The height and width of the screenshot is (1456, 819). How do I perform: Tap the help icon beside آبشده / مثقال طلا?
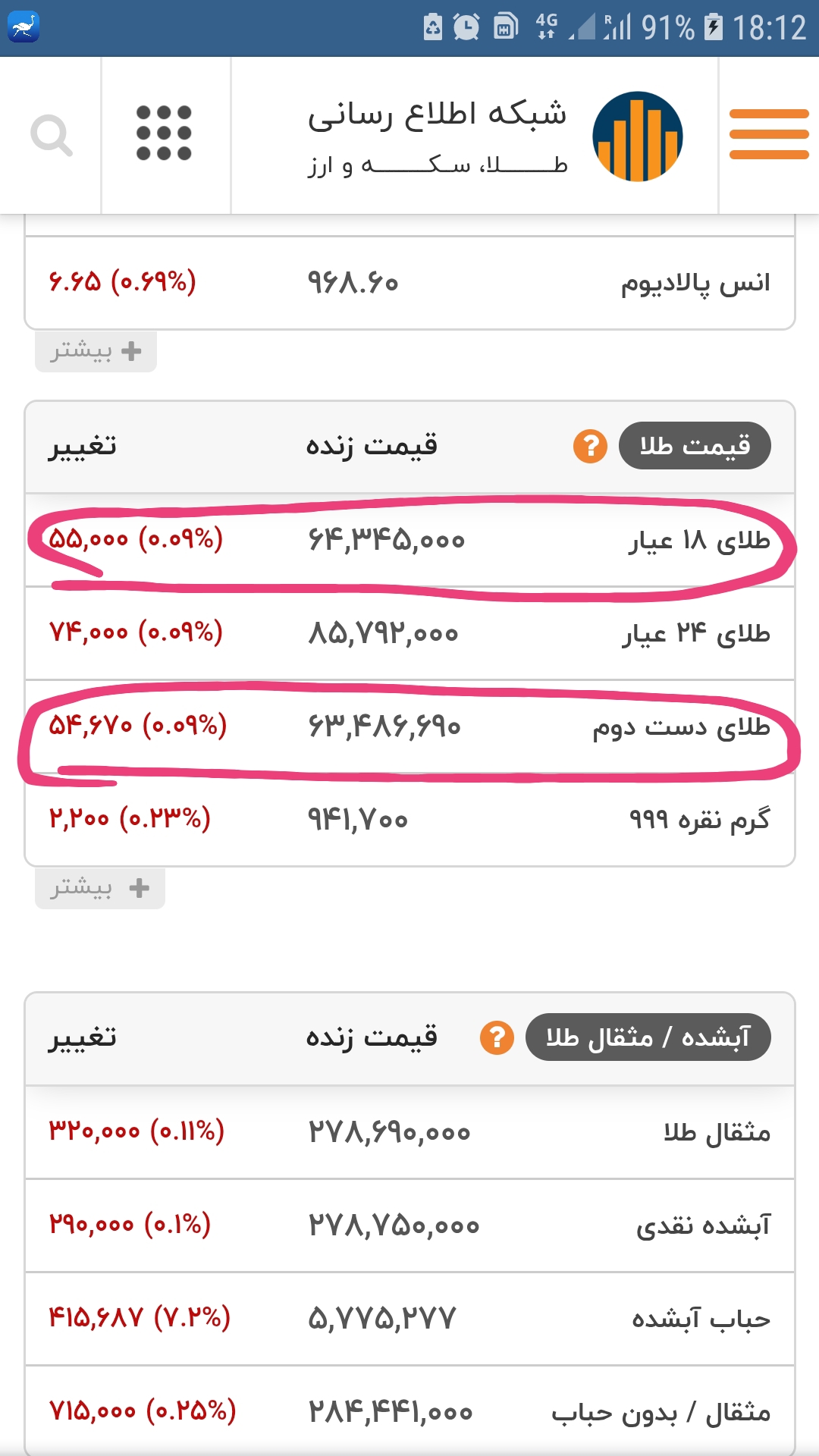click(x=497, y=1037)
